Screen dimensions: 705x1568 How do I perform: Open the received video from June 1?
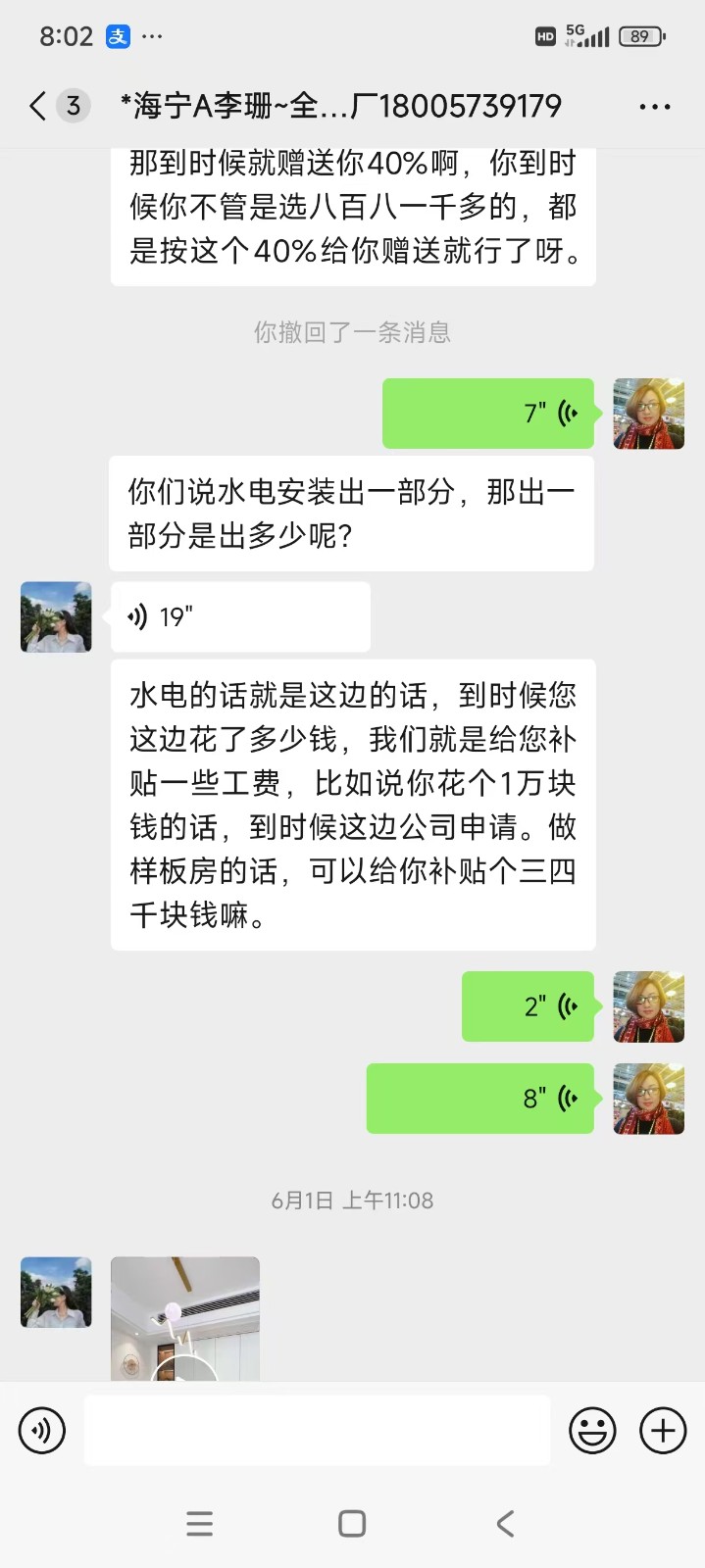point(185,1319)
